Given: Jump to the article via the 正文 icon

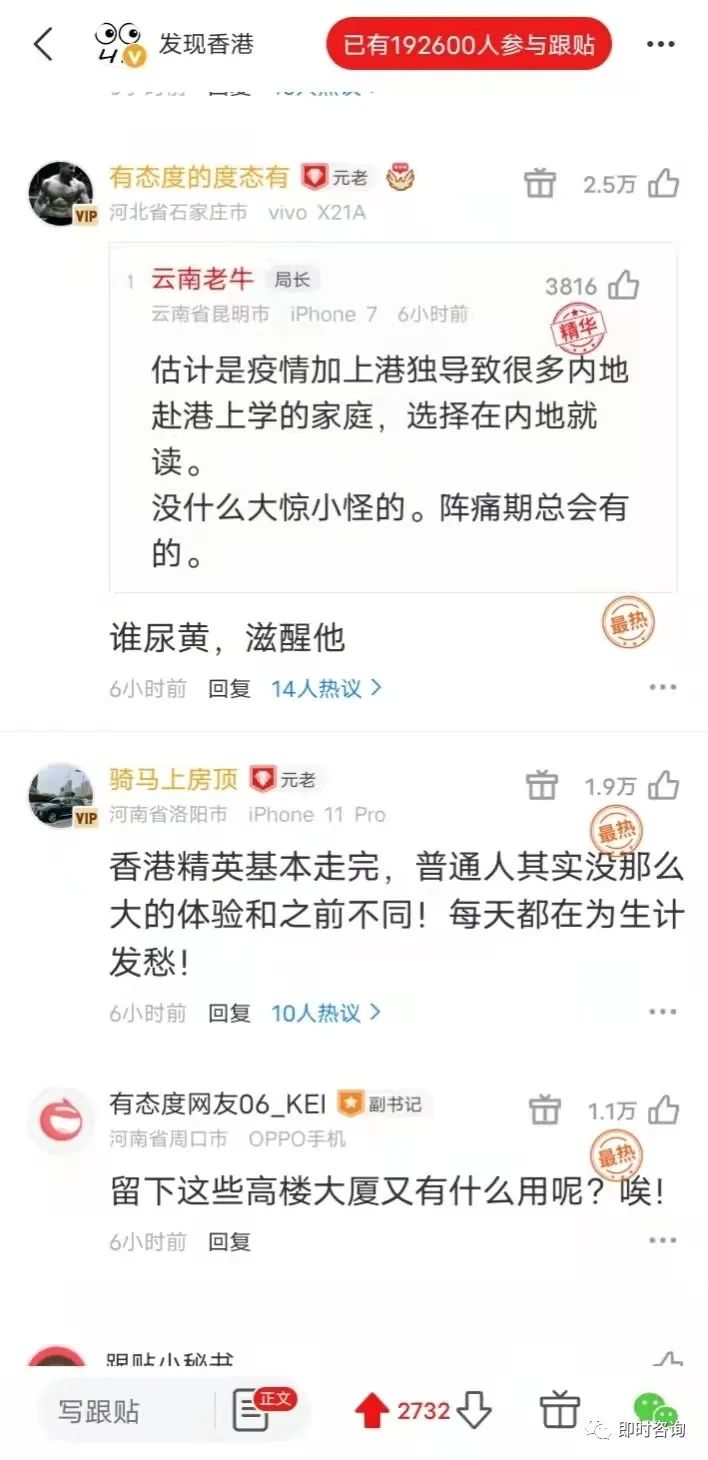Looking at the screenshot, I should [254, 1411].
